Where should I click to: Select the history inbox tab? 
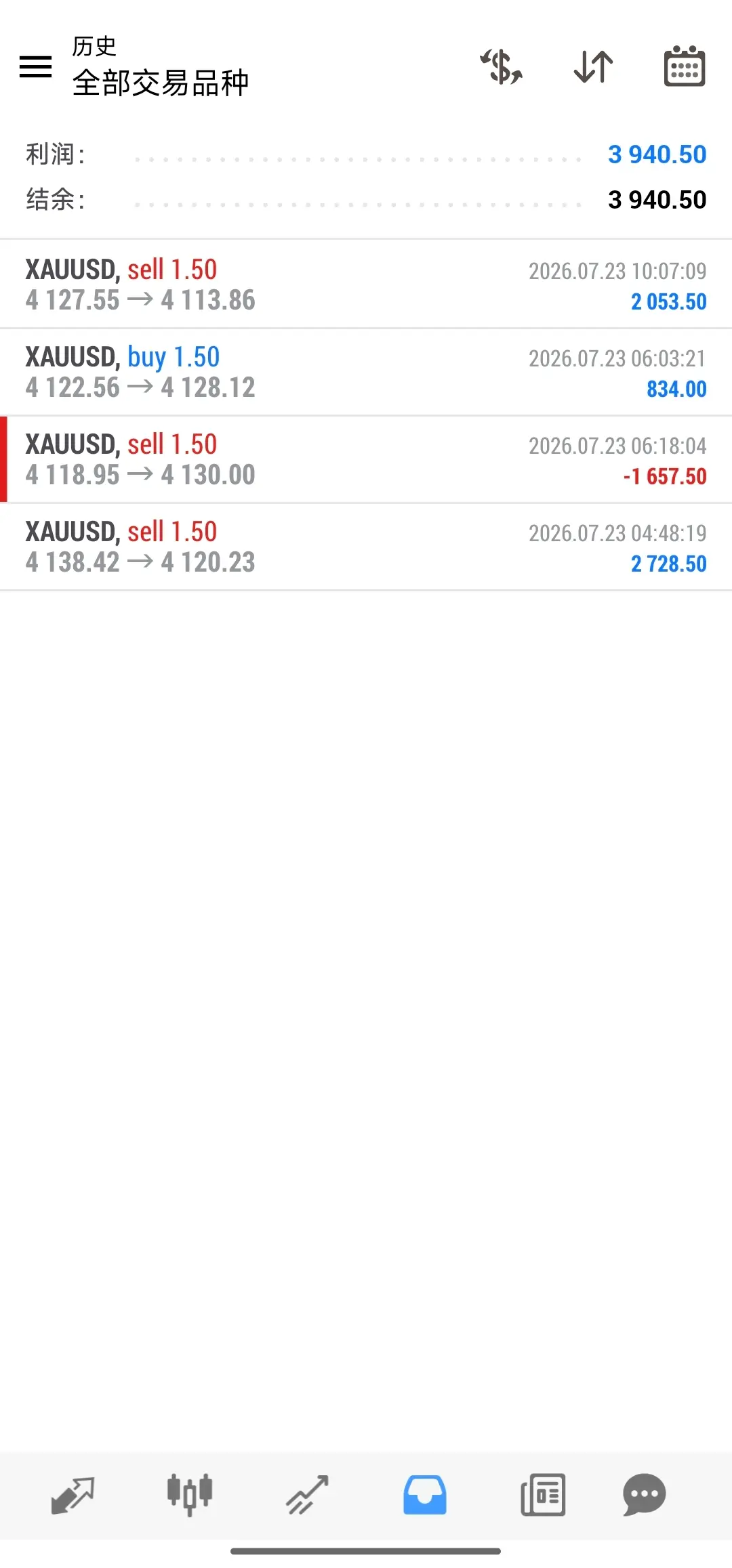(x=425, y=1495)
